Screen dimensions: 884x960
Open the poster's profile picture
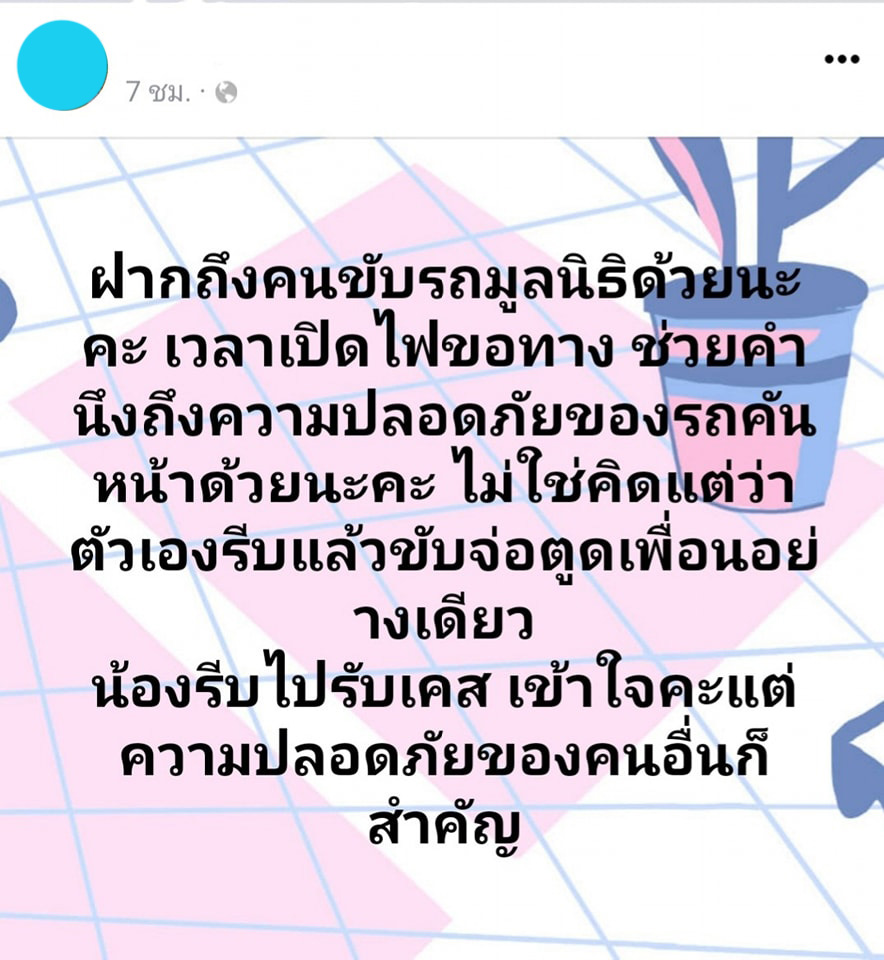tap(62, 65)
